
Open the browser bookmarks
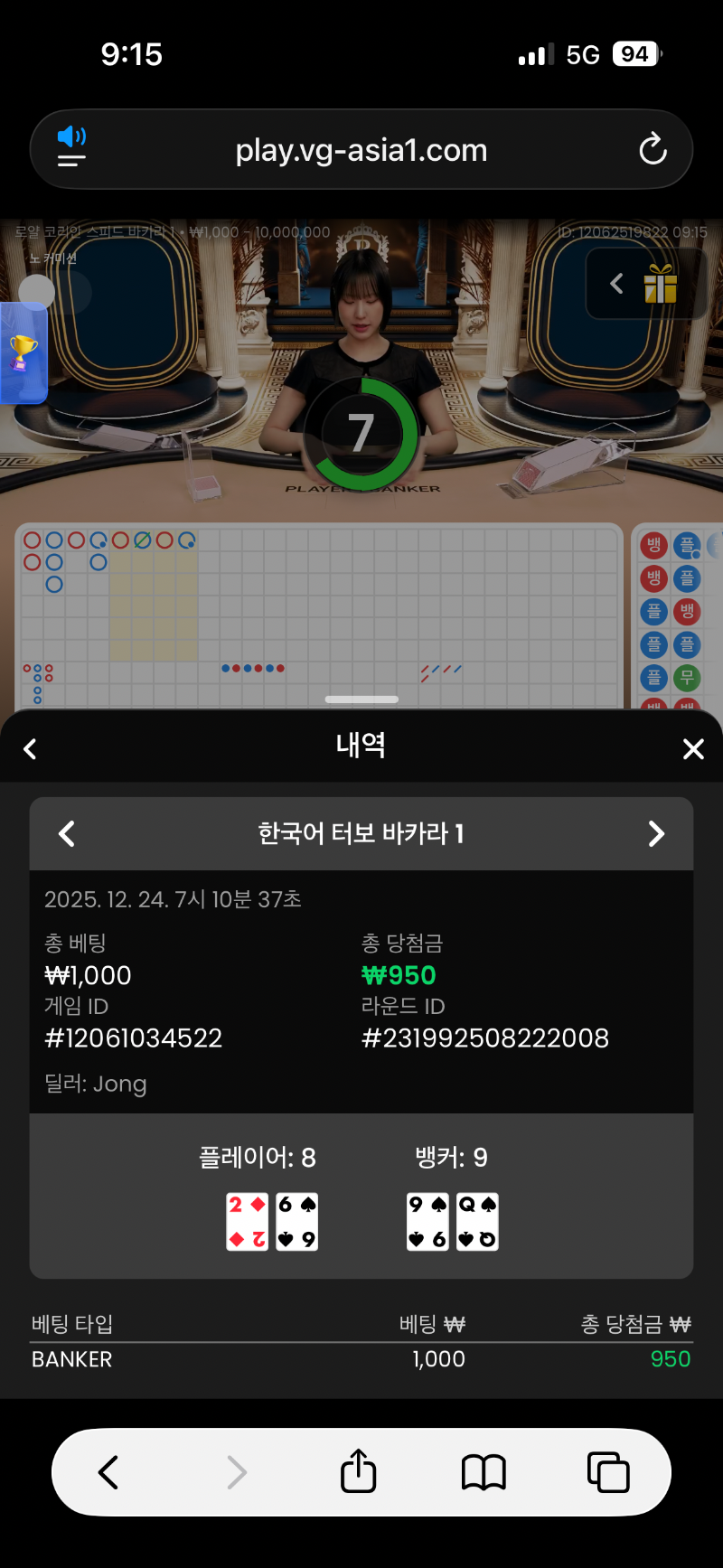[484, 1472]
